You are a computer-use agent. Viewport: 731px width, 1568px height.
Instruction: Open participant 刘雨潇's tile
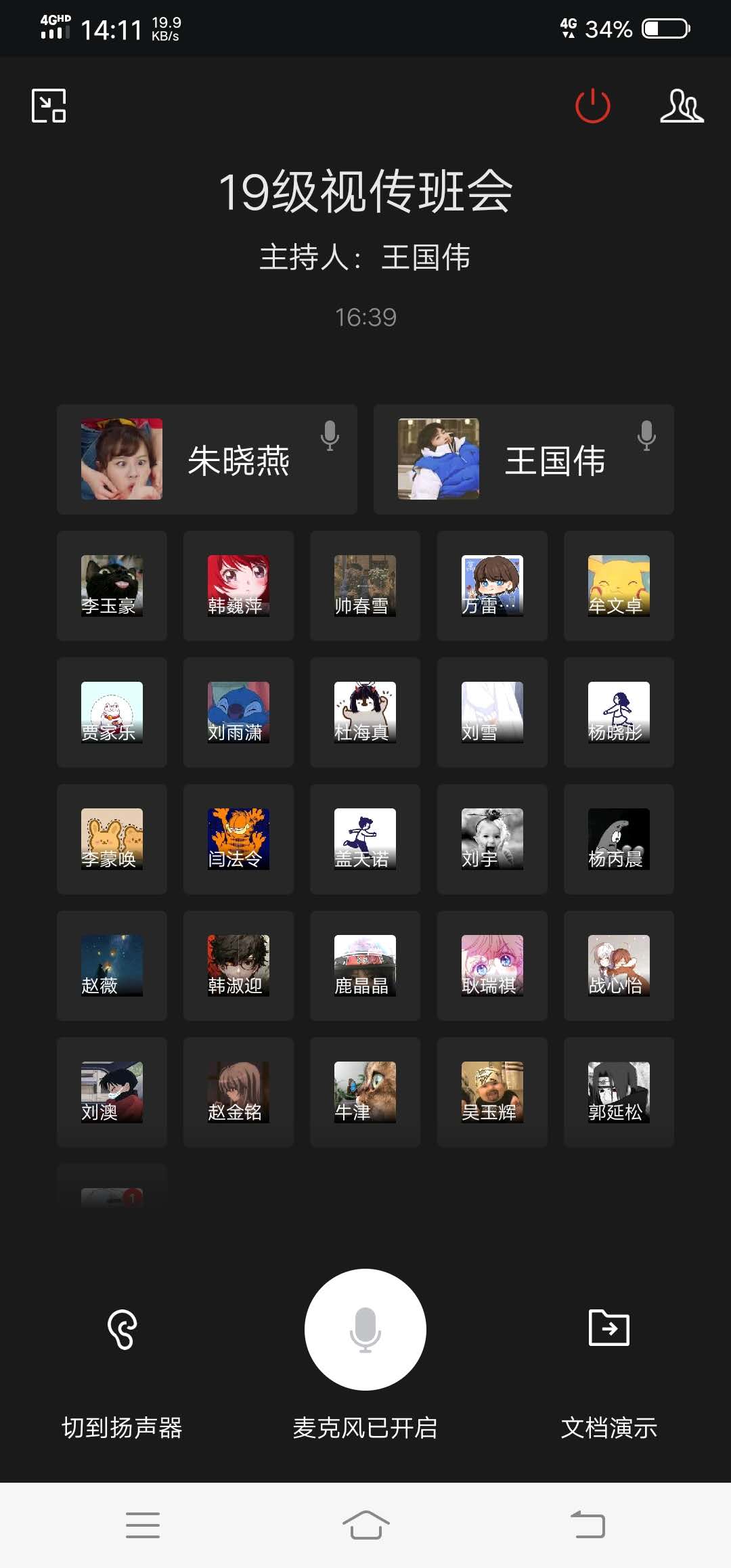[x=238, y=712]
